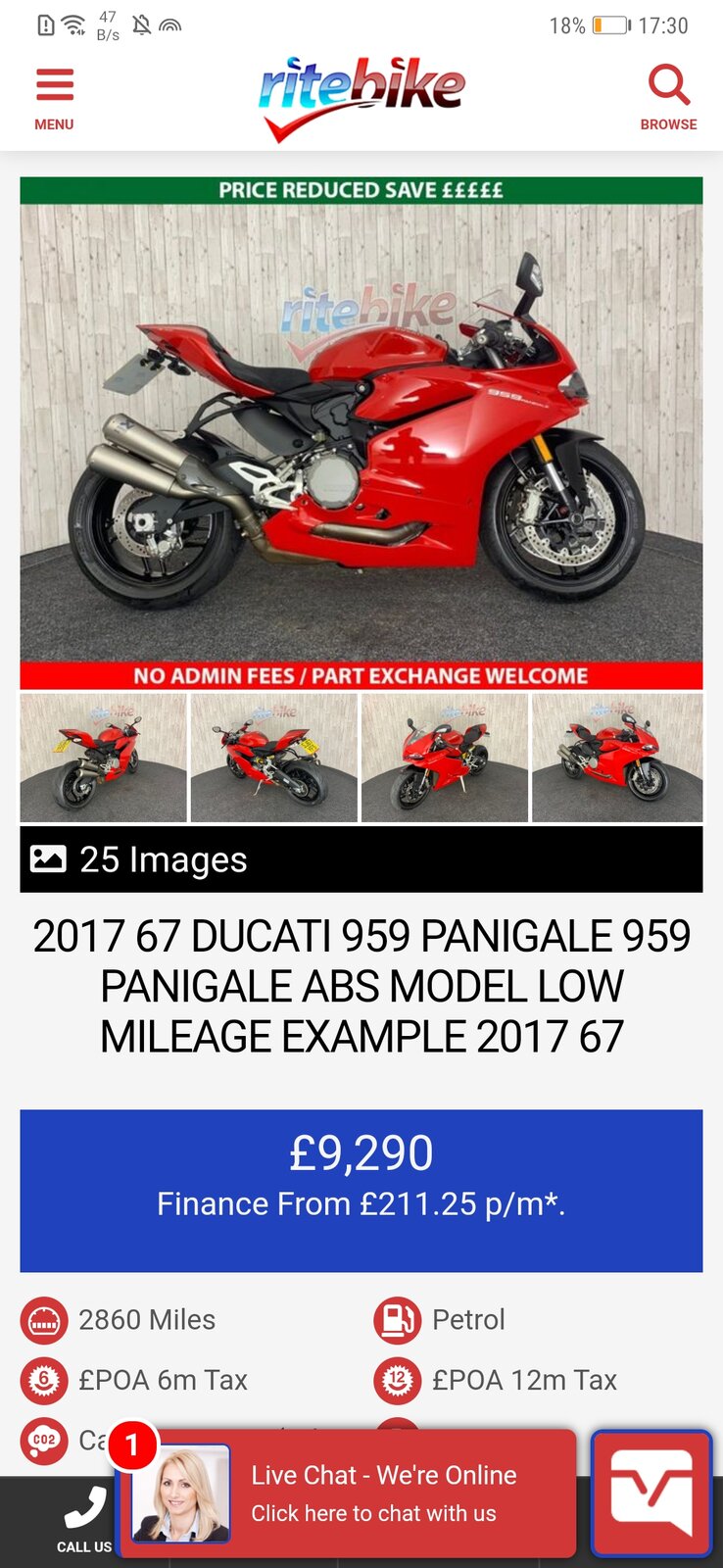Open the 25 Images gallery
The image size is (723, 1568).
[361, 859]
